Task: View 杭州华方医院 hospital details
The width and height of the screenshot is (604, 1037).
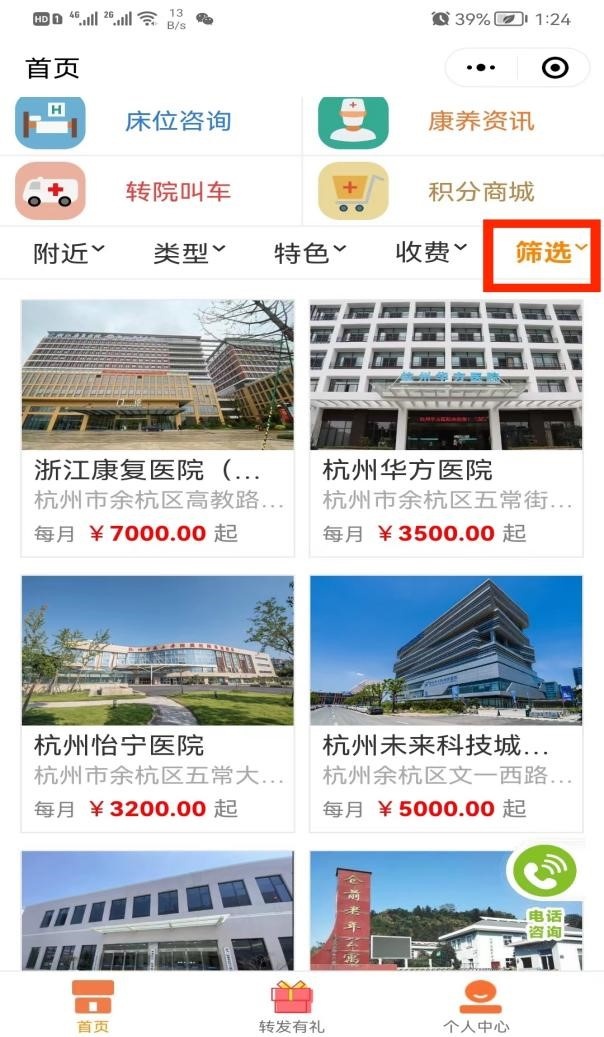Action: click(446, 427)
